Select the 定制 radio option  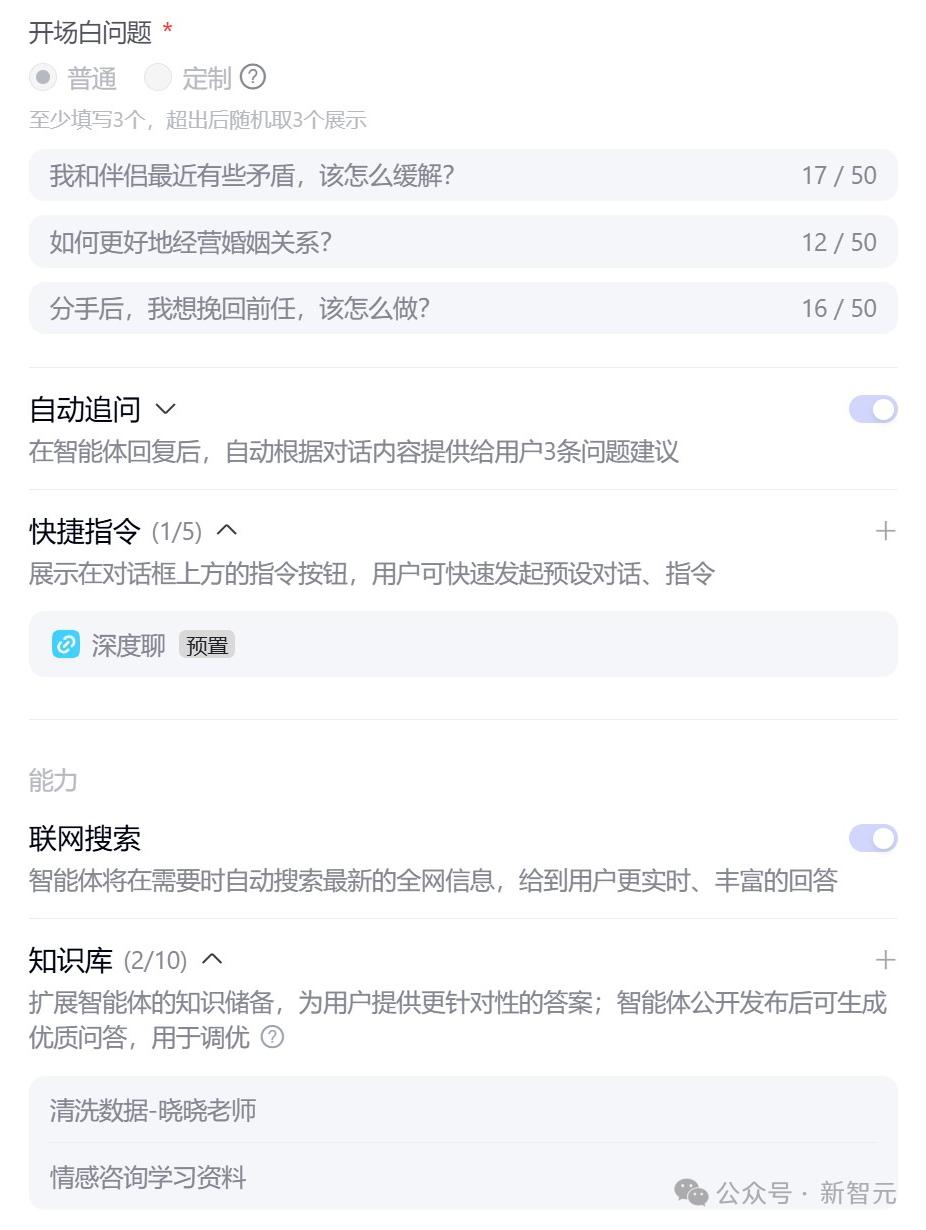[158, 77]
